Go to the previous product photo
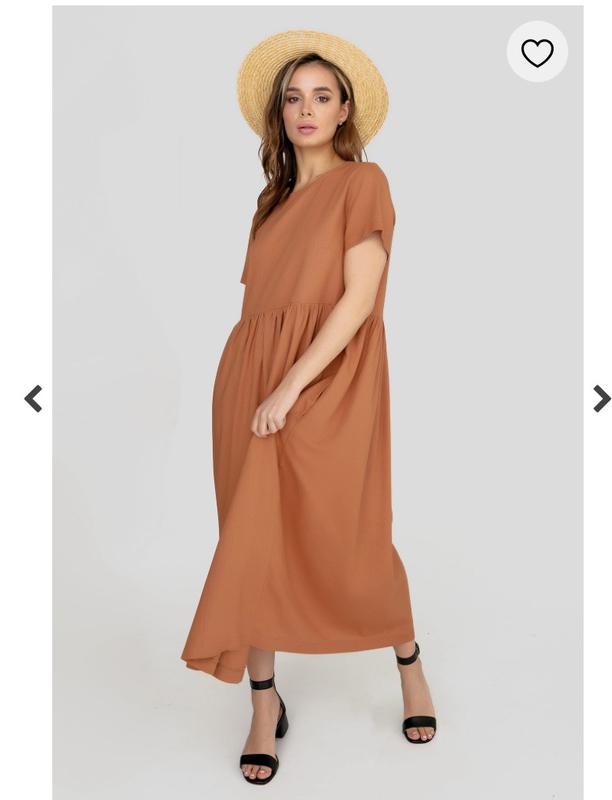The width and height of the screenshot is (612, 800). (33, 398)
